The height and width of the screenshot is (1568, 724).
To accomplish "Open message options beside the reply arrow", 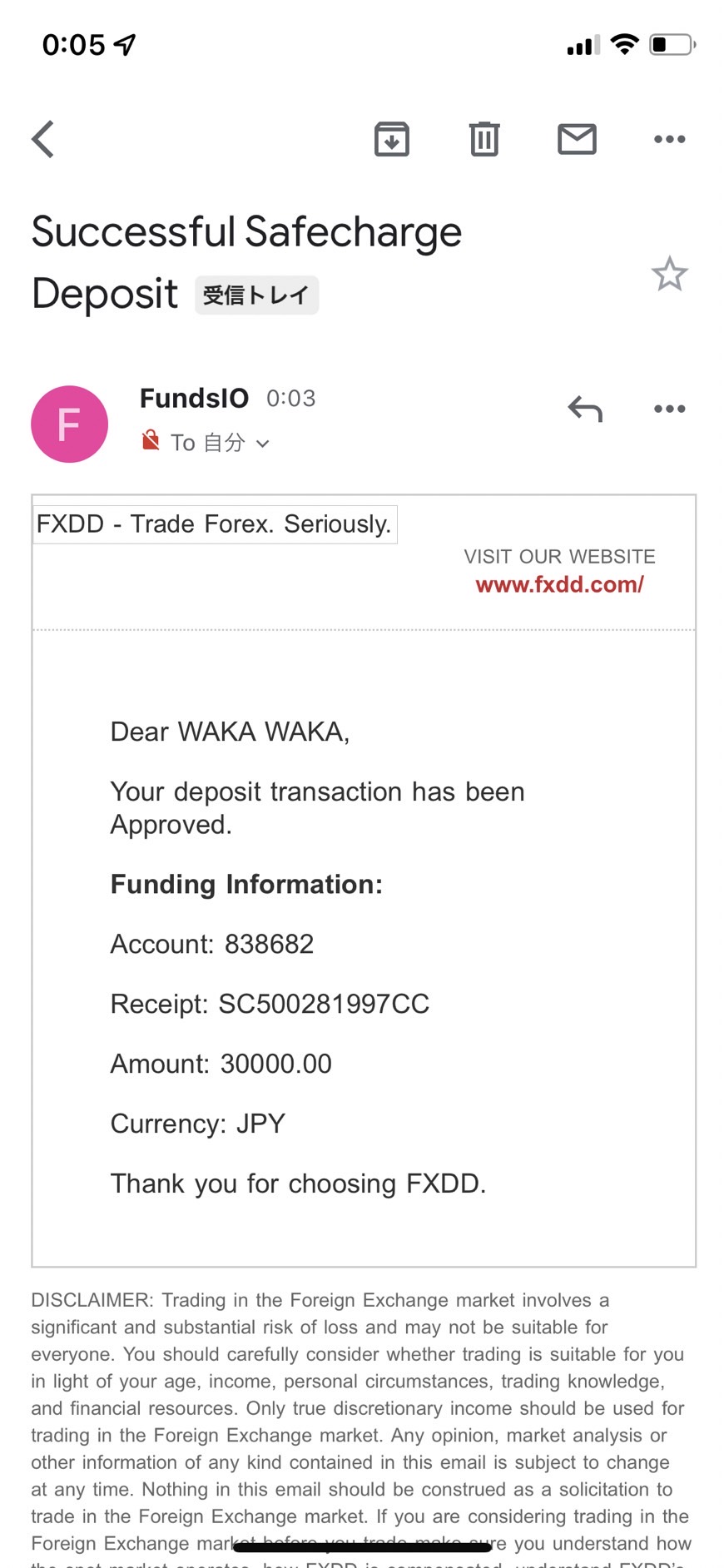I will (x=670, y=409).
